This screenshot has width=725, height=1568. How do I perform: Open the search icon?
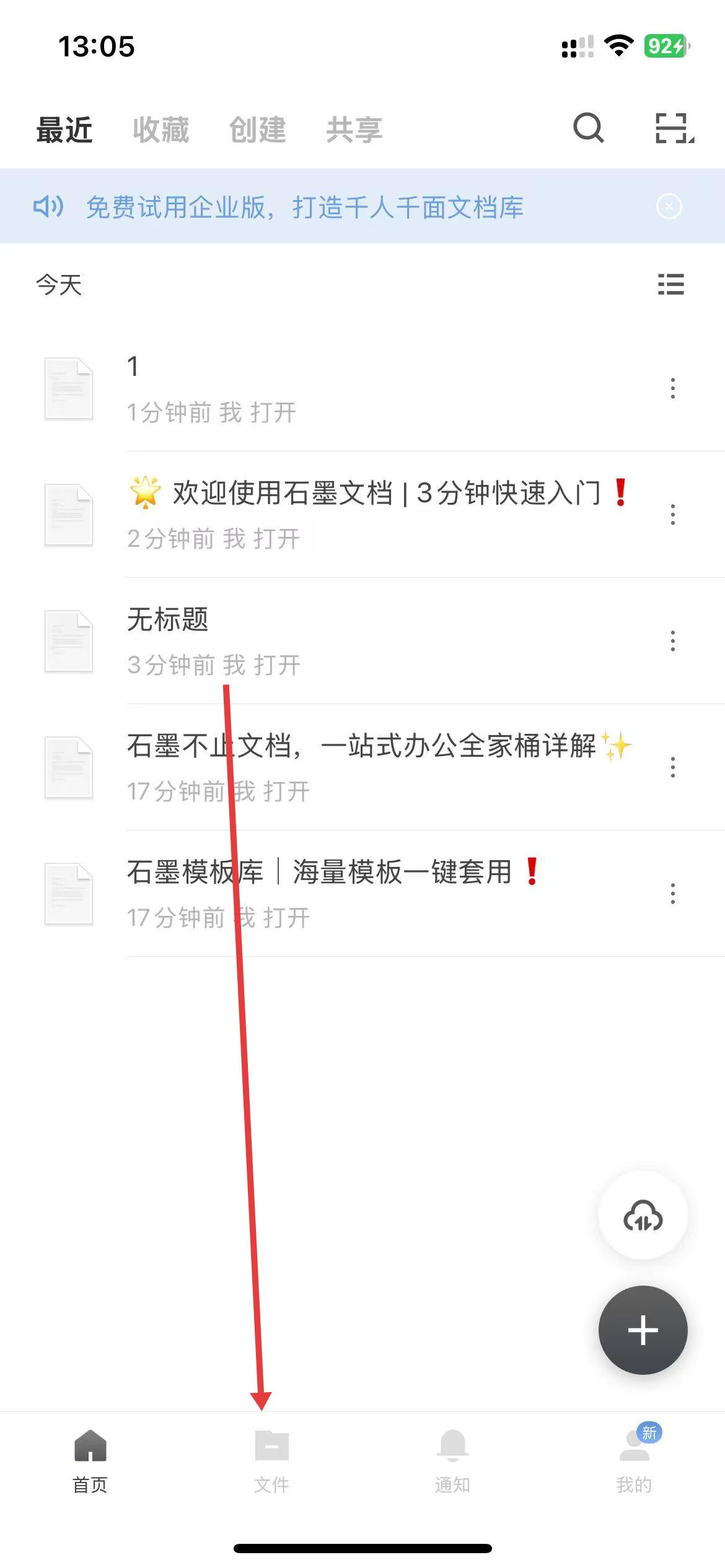click(588, 128)
